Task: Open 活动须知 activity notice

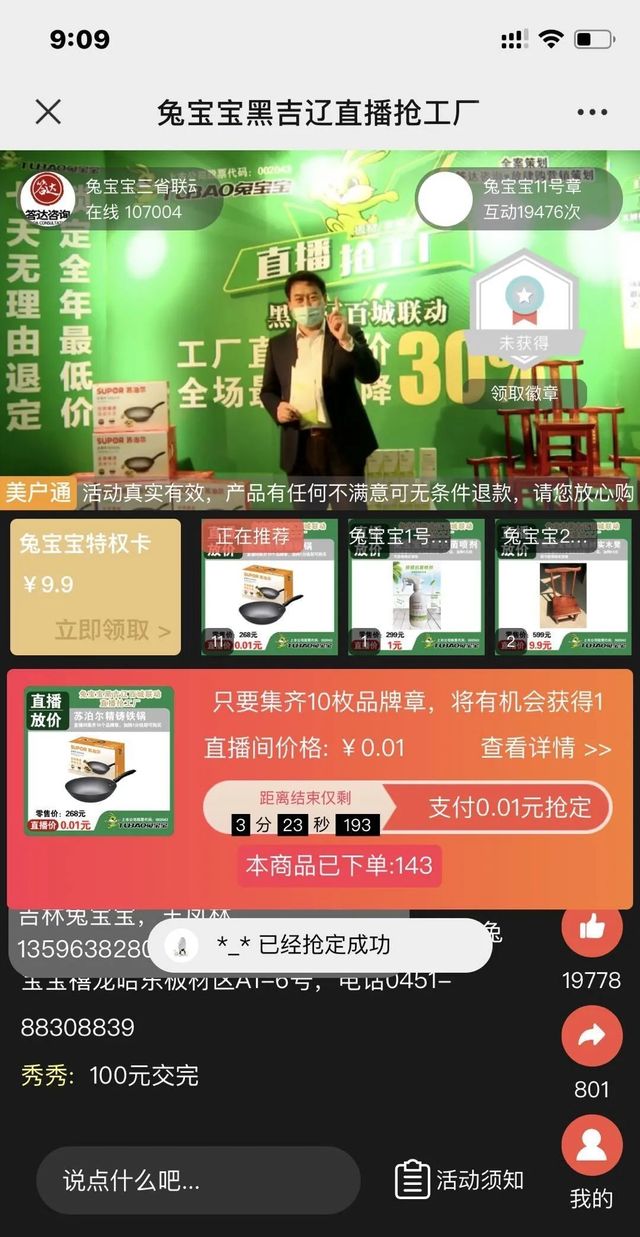Action: click(460, 1180)
